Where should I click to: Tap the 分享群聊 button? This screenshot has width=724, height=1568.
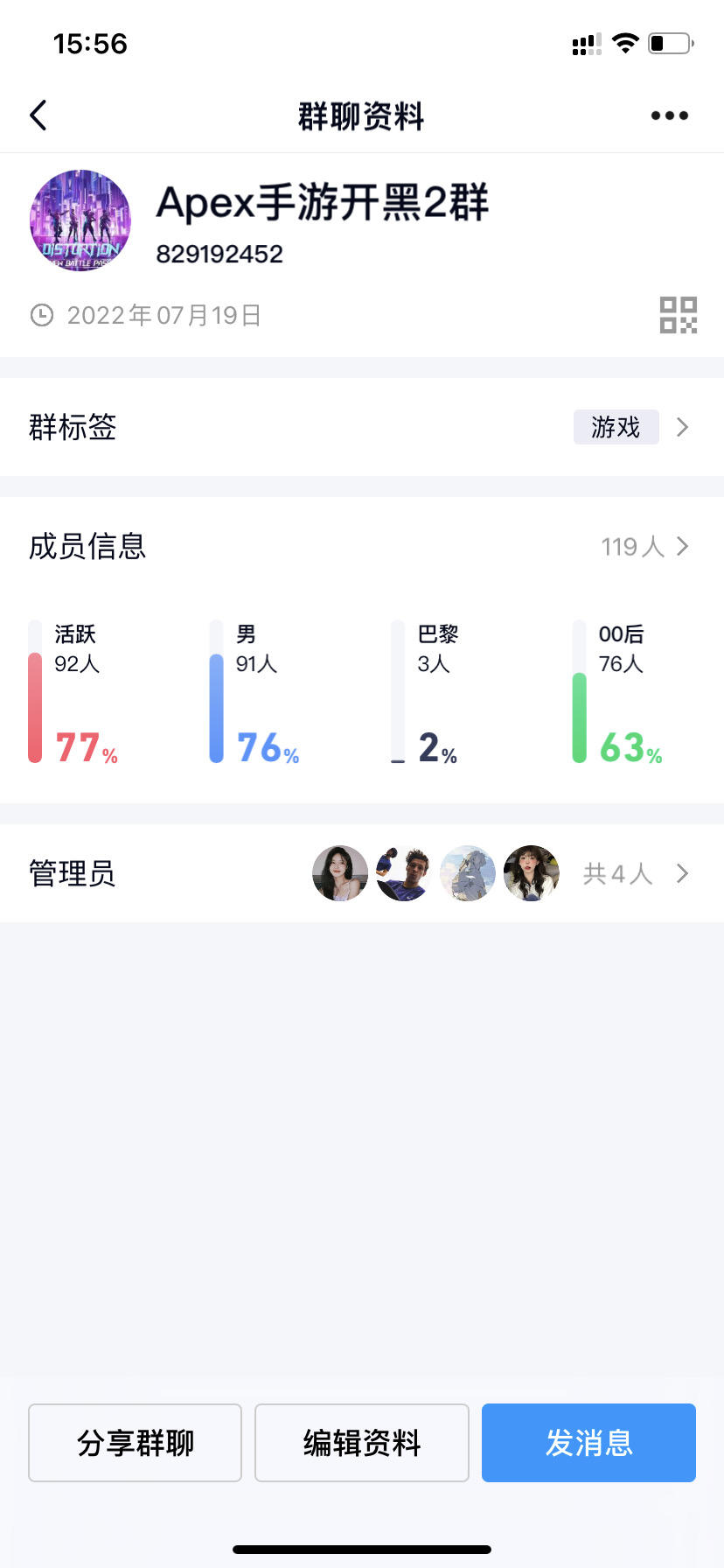point(135,1443)
